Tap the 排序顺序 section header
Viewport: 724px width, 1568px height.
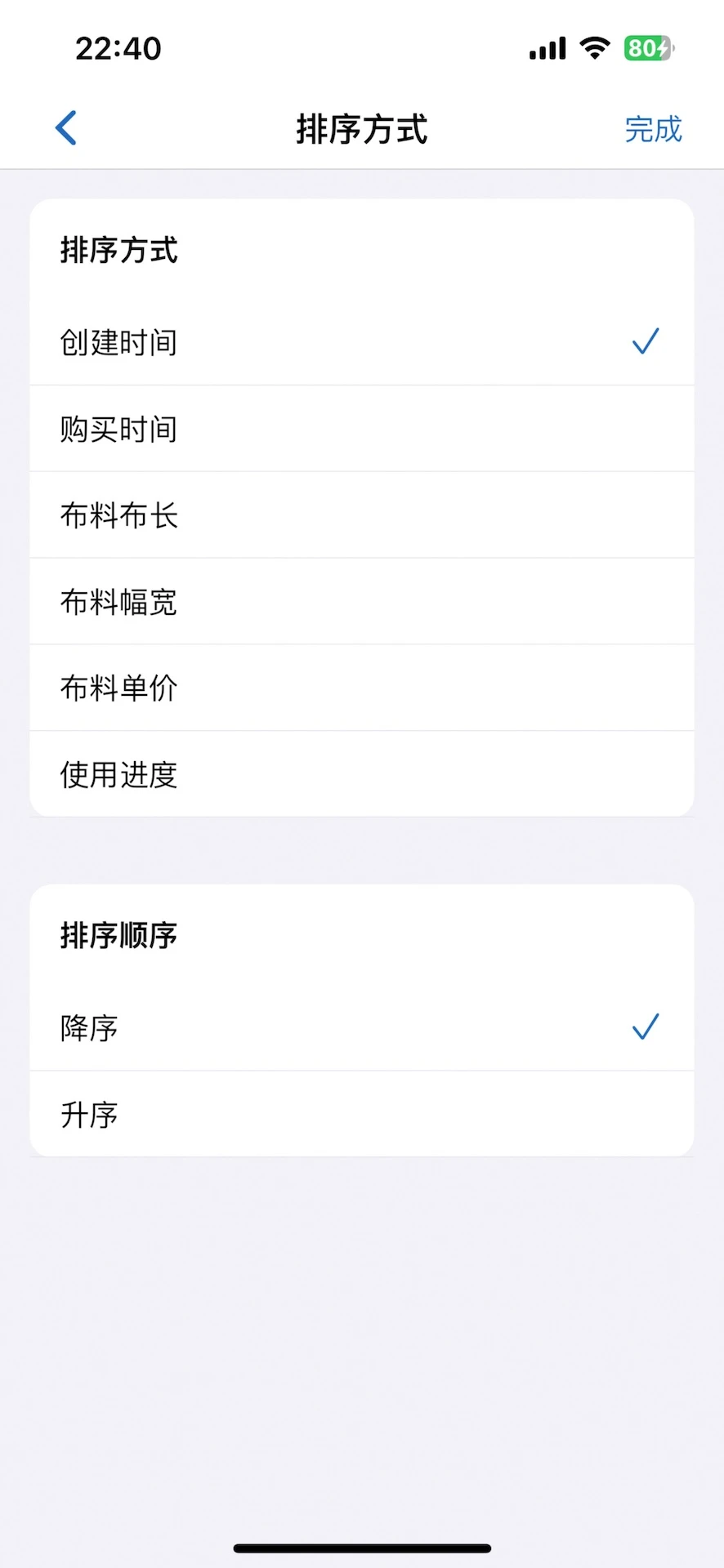[x=118, y=935]
